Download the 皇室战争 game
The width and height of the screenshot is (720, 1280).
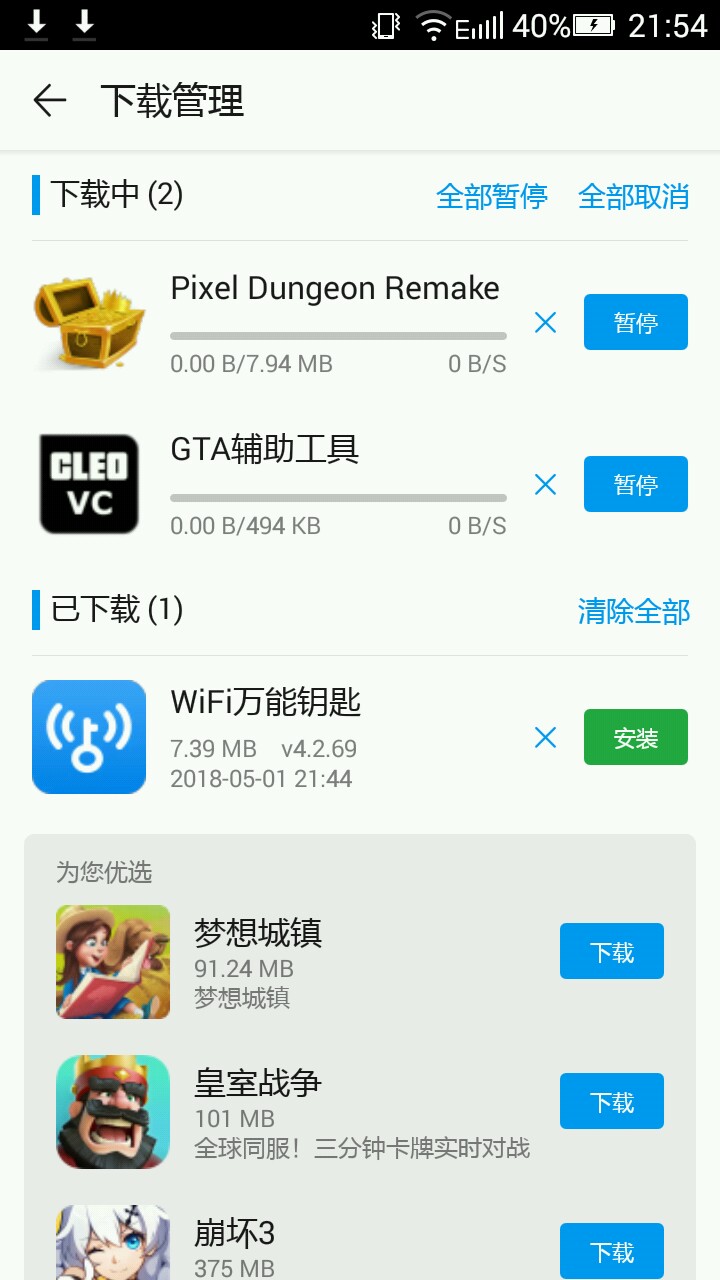point(611,1102)
